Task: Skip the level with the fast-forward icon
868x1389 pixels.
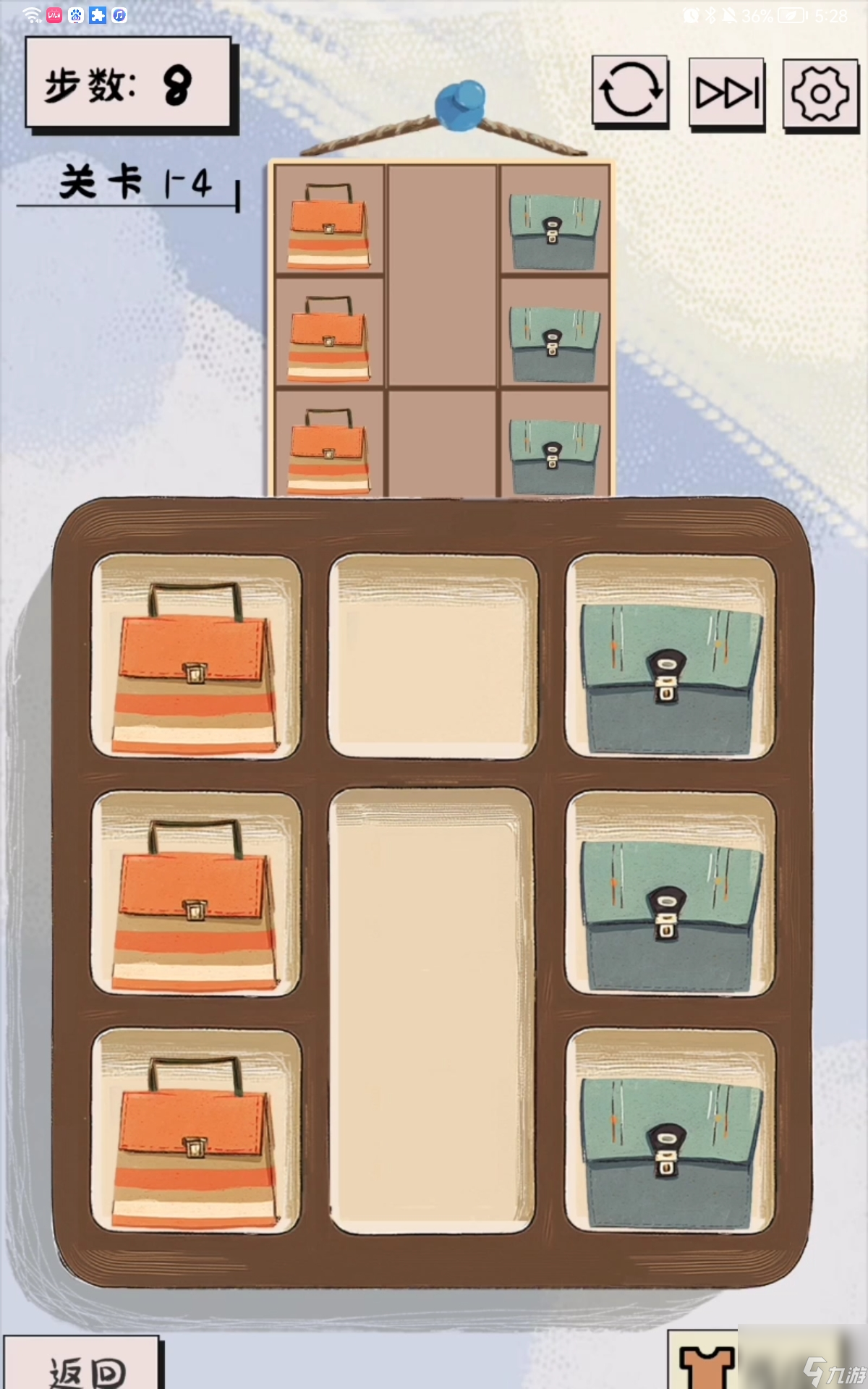Action: click(x=727, y=93)
